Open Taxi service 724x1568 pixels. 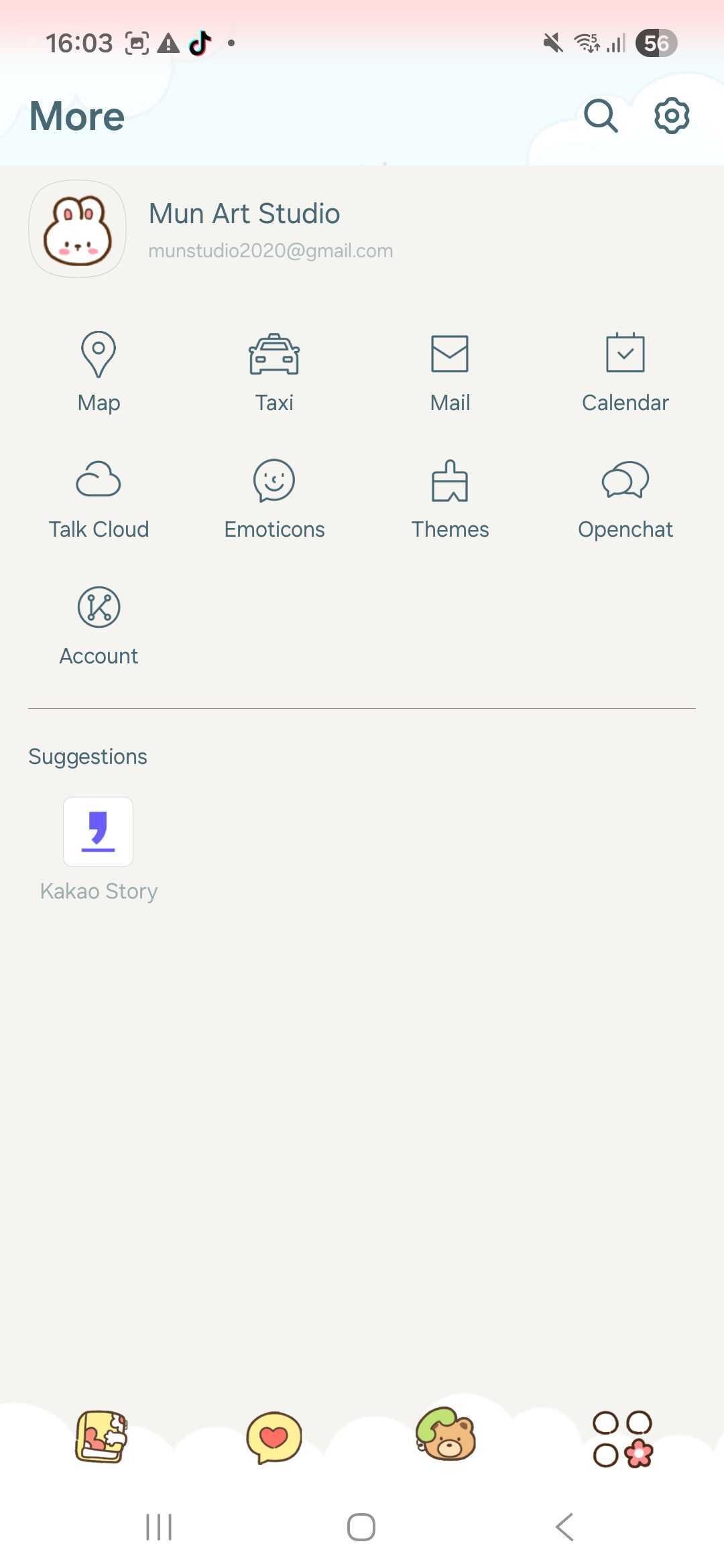(x=274, y=372)
